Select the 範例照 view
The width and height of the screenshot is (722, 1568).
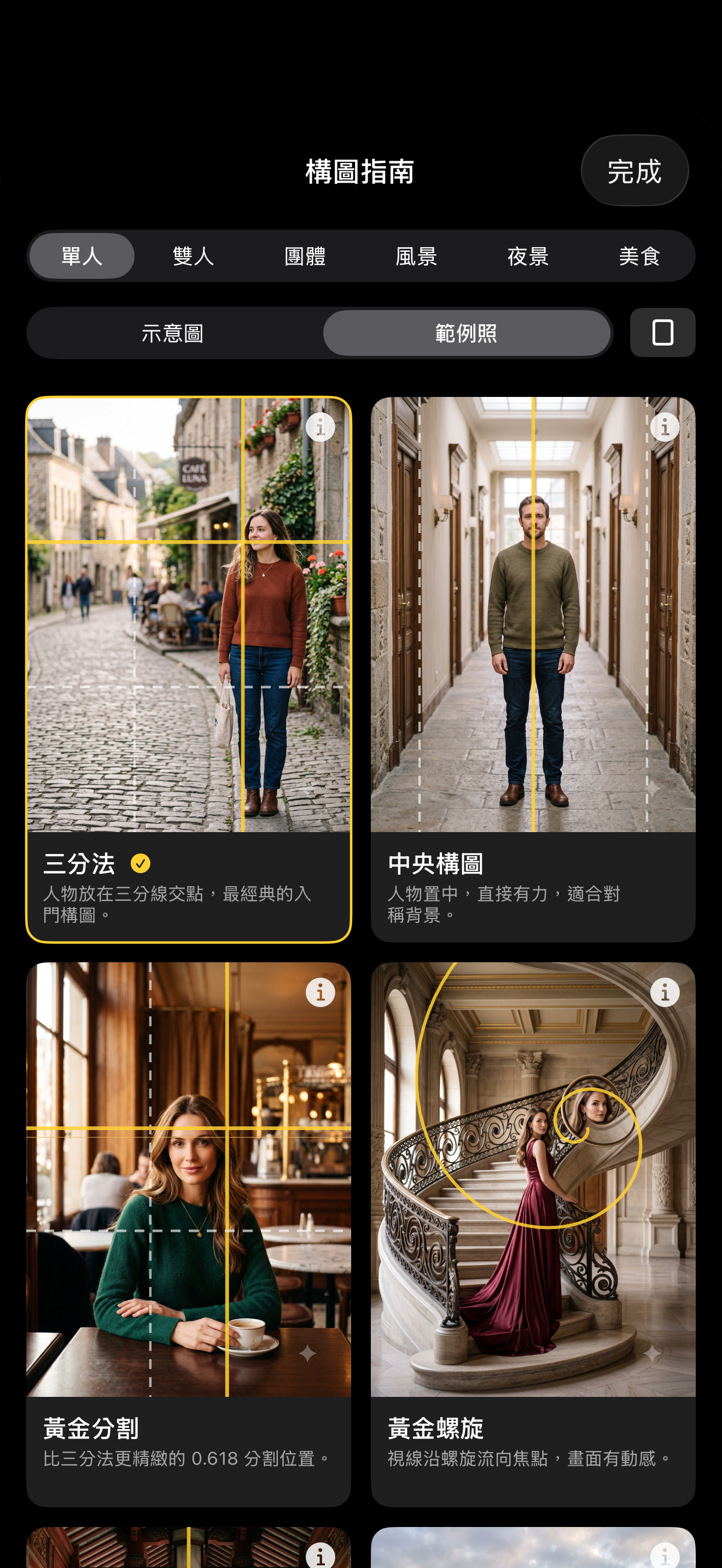(467, 333)
